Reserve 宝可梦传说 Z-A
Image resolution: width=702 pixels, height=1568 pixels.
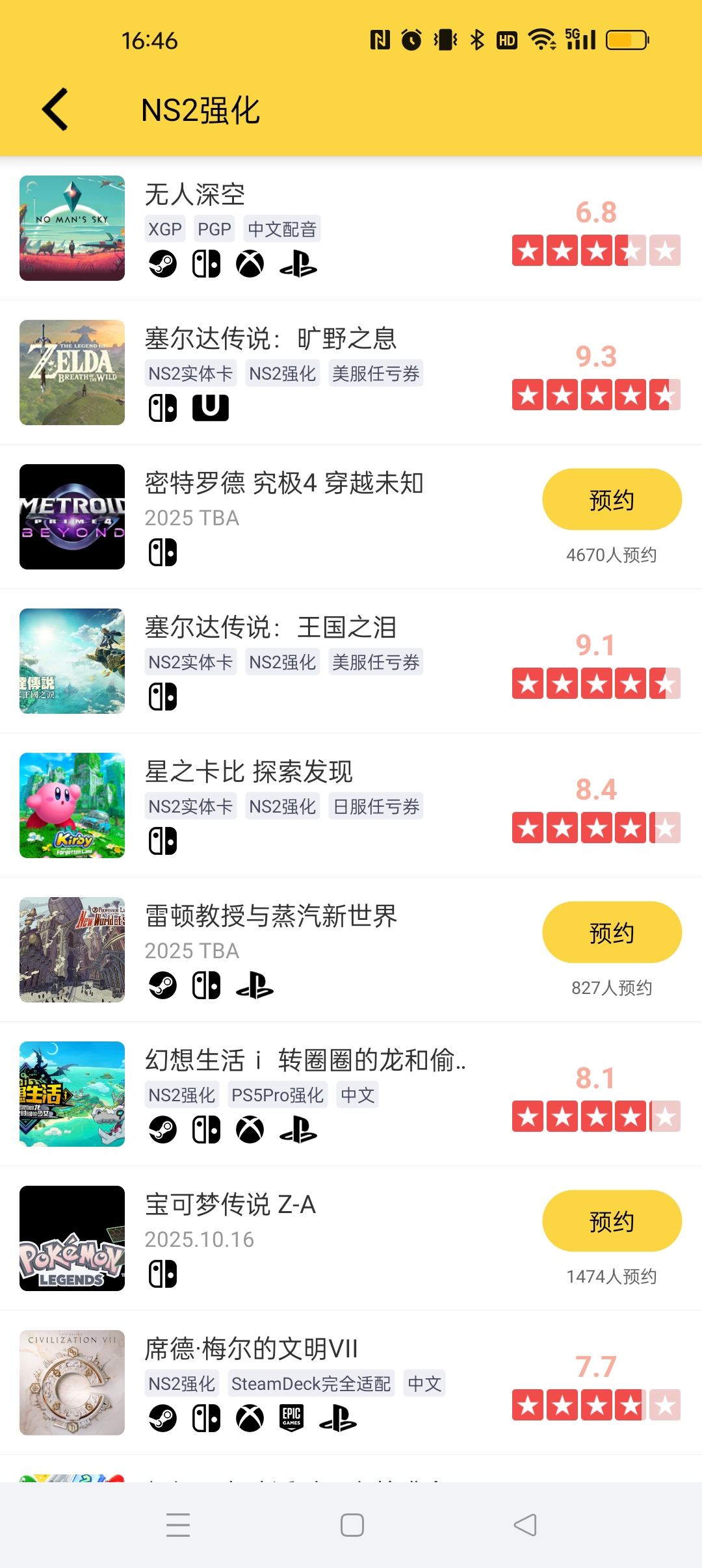(x=611, y=1222)
